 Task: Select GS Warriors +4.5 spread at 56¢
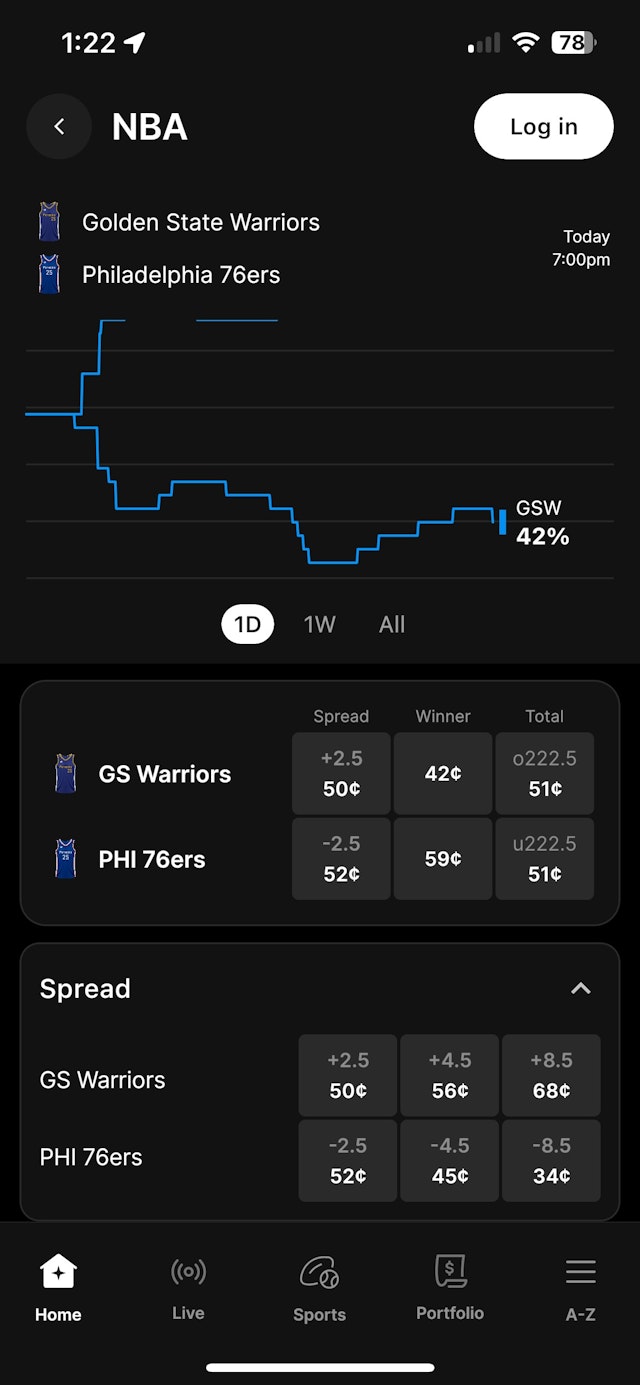[x=450, y=1075]
